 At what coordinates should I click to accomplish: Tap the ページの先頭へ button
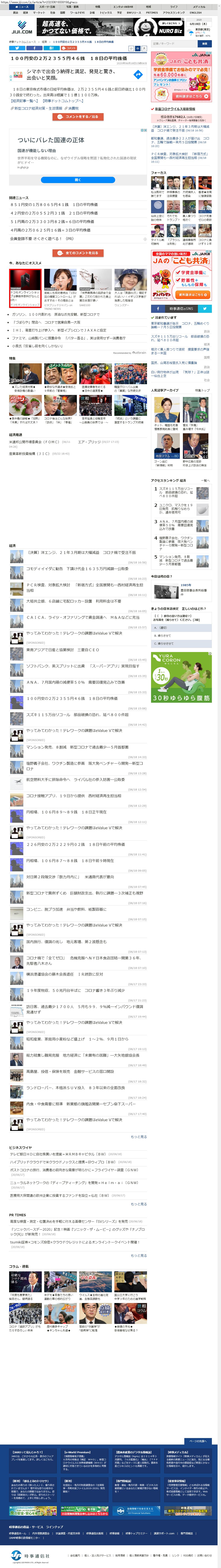(x=198, y=1441)
